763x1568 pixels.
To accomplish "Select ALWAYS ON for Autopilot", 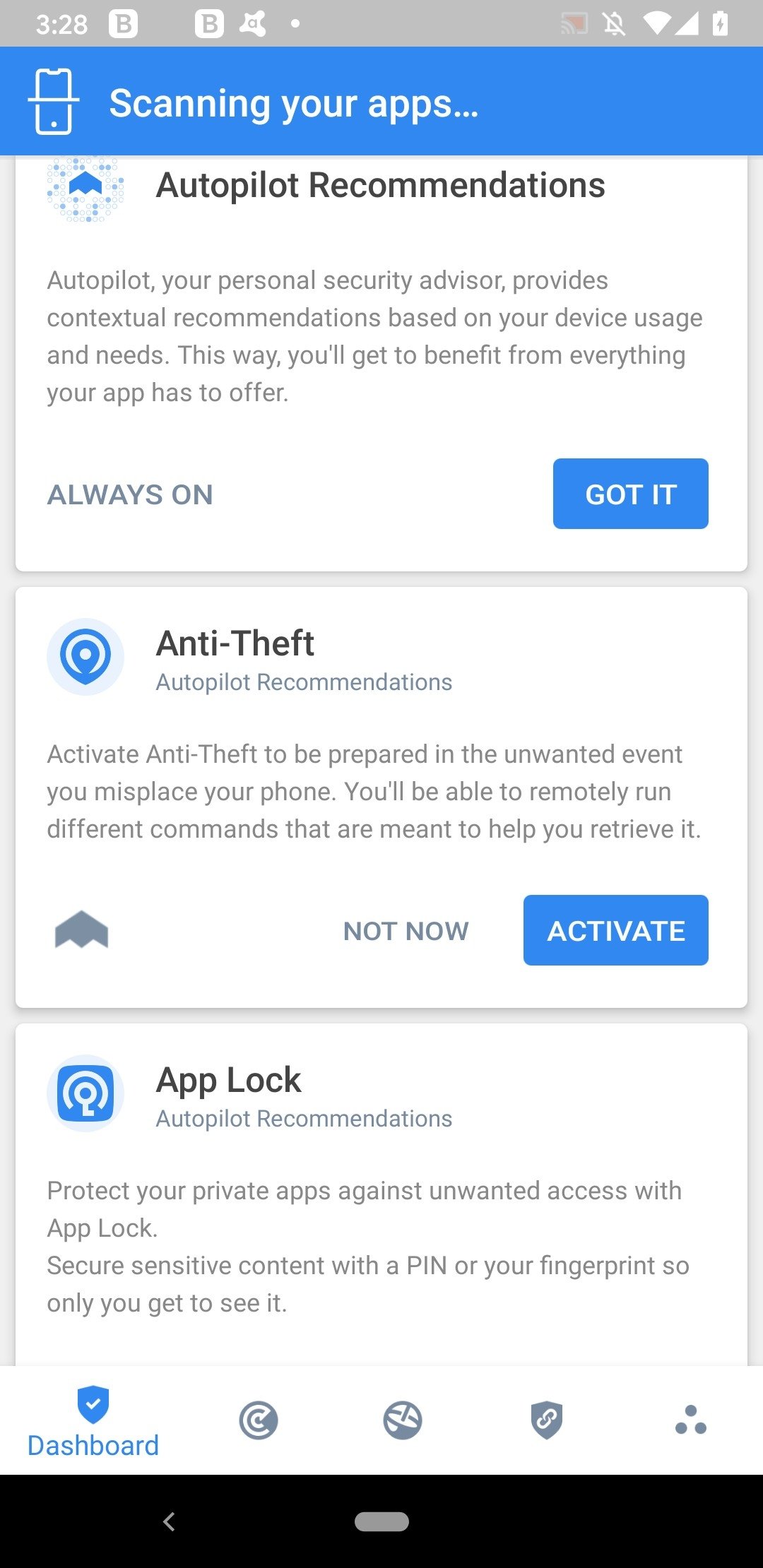I will coord(130,494).
